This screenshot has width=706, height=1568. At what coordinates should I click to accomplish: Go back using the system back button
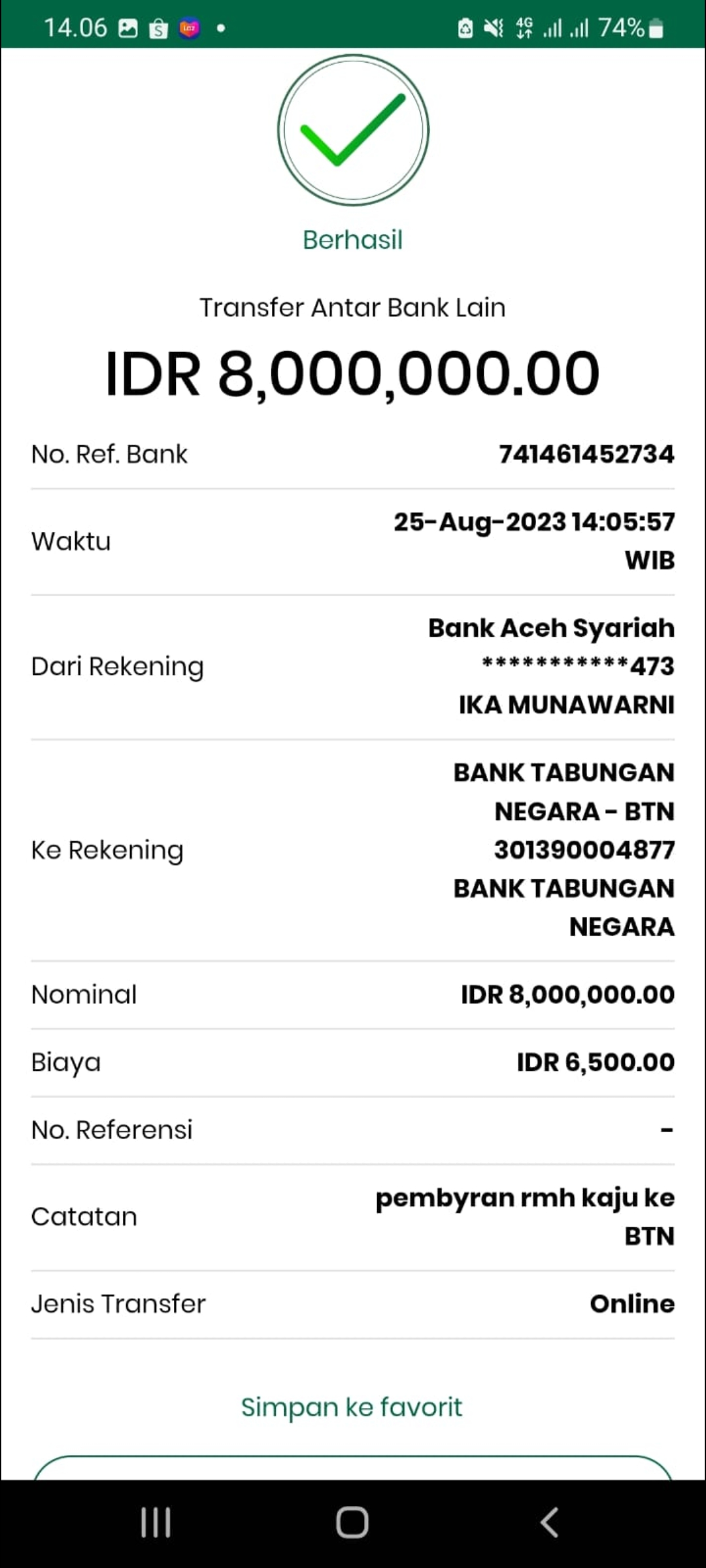click(x=549, y=1522)
